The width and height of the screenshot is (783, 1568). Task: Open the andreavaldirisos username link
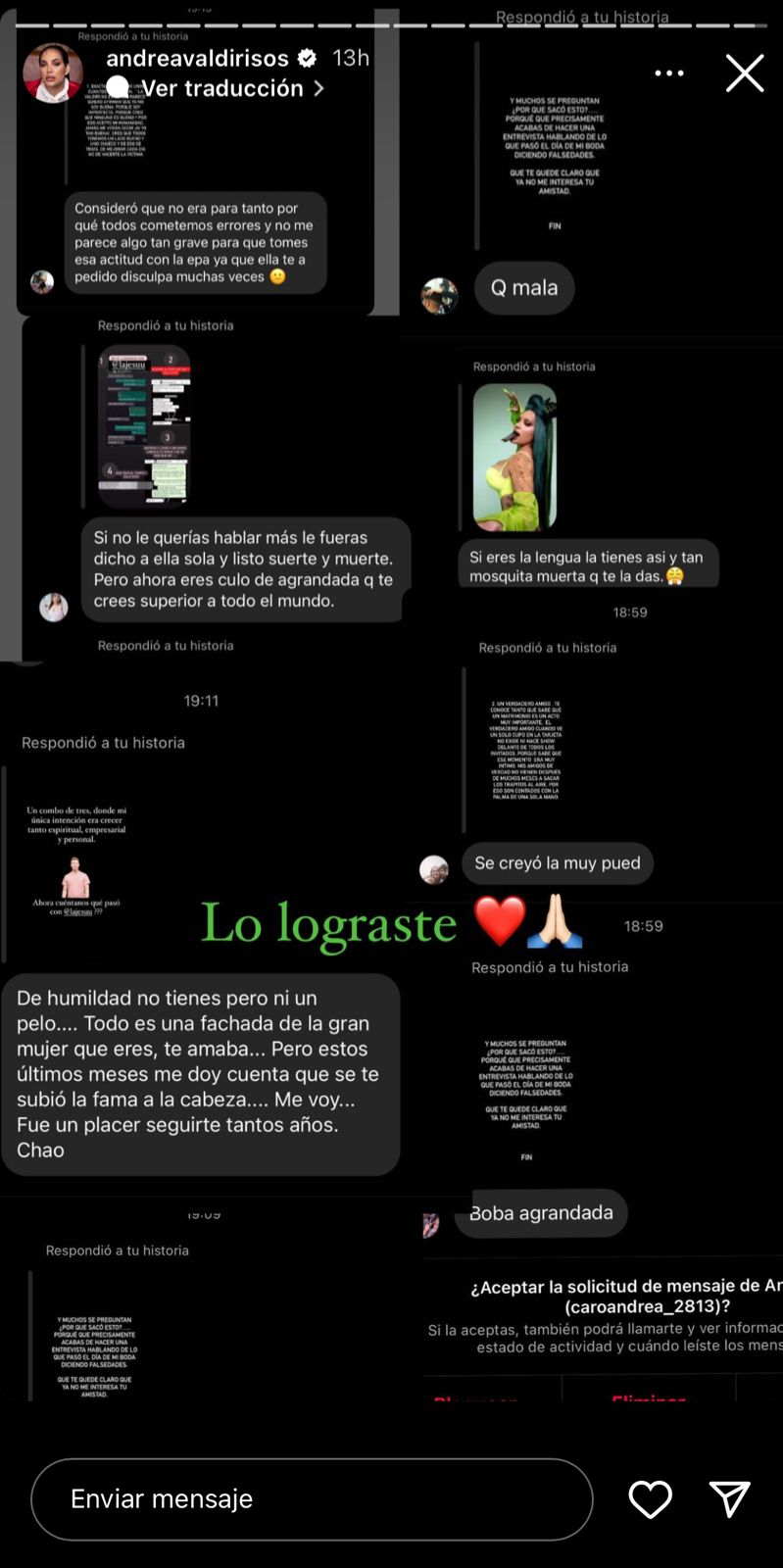pos(197,58)
